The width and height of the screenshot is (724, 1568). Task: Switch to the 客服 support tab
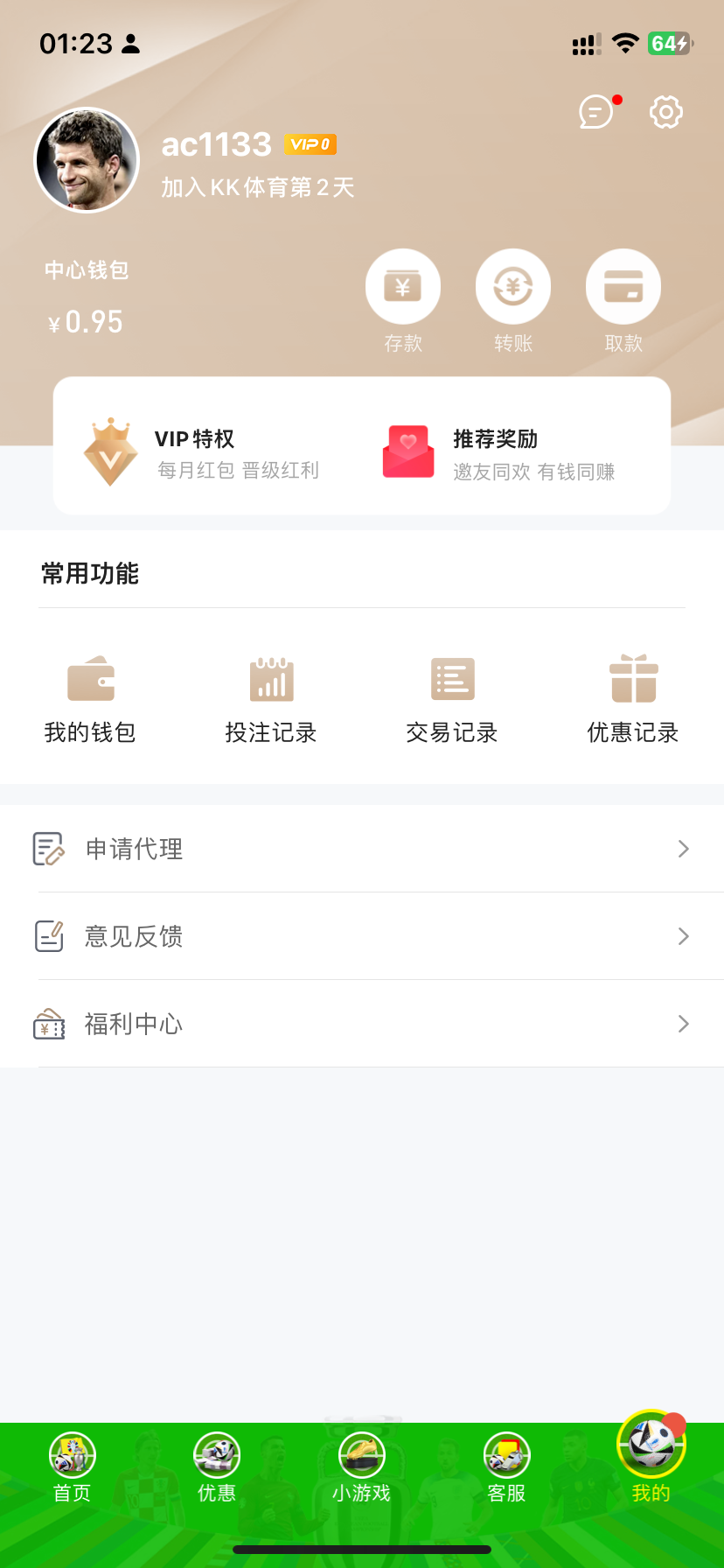point(507,1467)
